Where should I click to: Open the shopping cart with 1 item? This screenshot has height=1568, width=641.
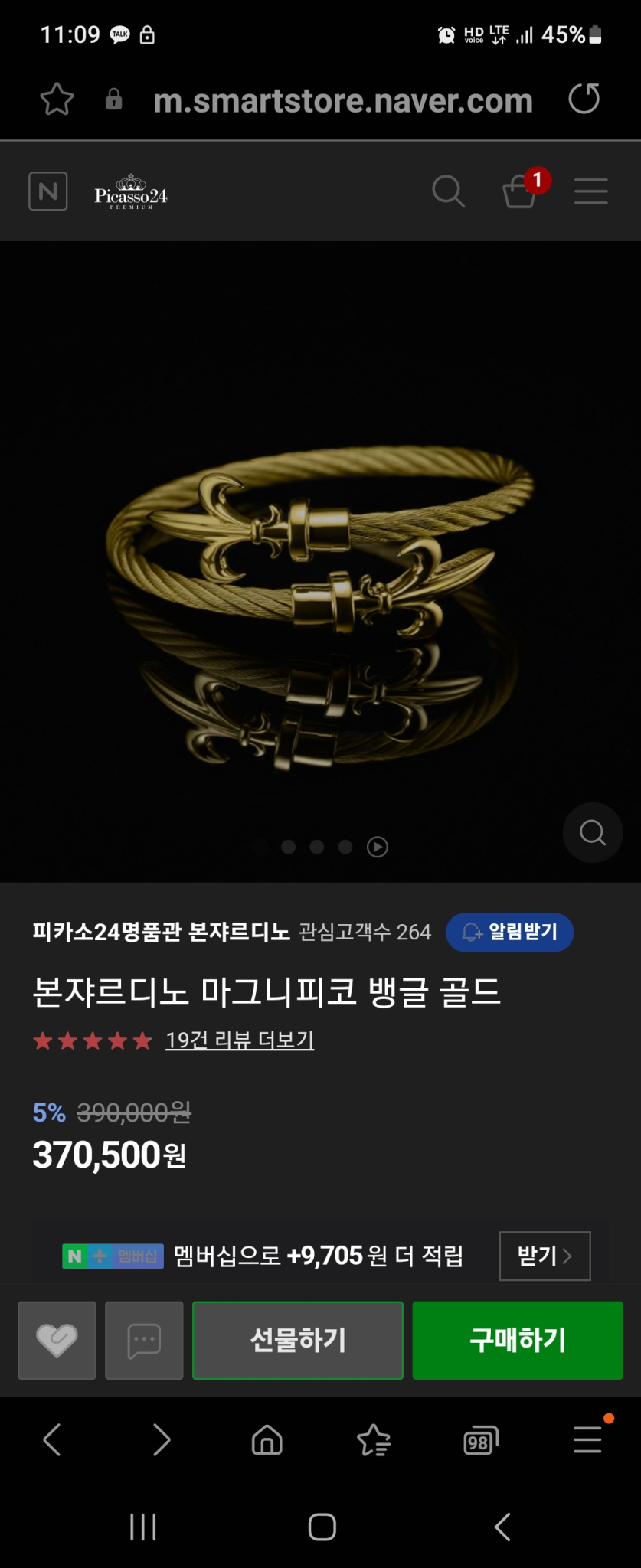pos(519,194)
